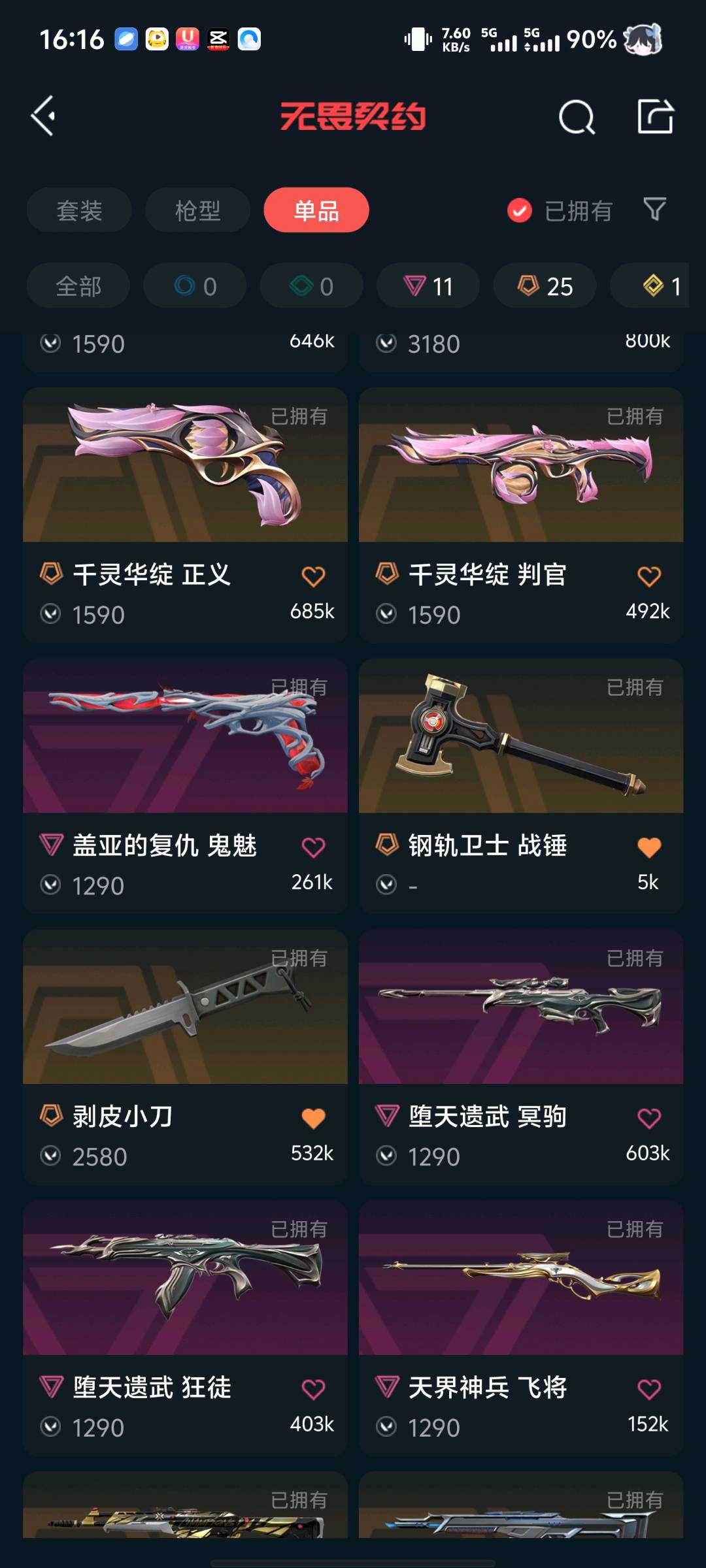This screenshot has height=1568, width=706.
Task: Unlike the 钢轨卫士 战锤 skin
Action: click(648, 847)
